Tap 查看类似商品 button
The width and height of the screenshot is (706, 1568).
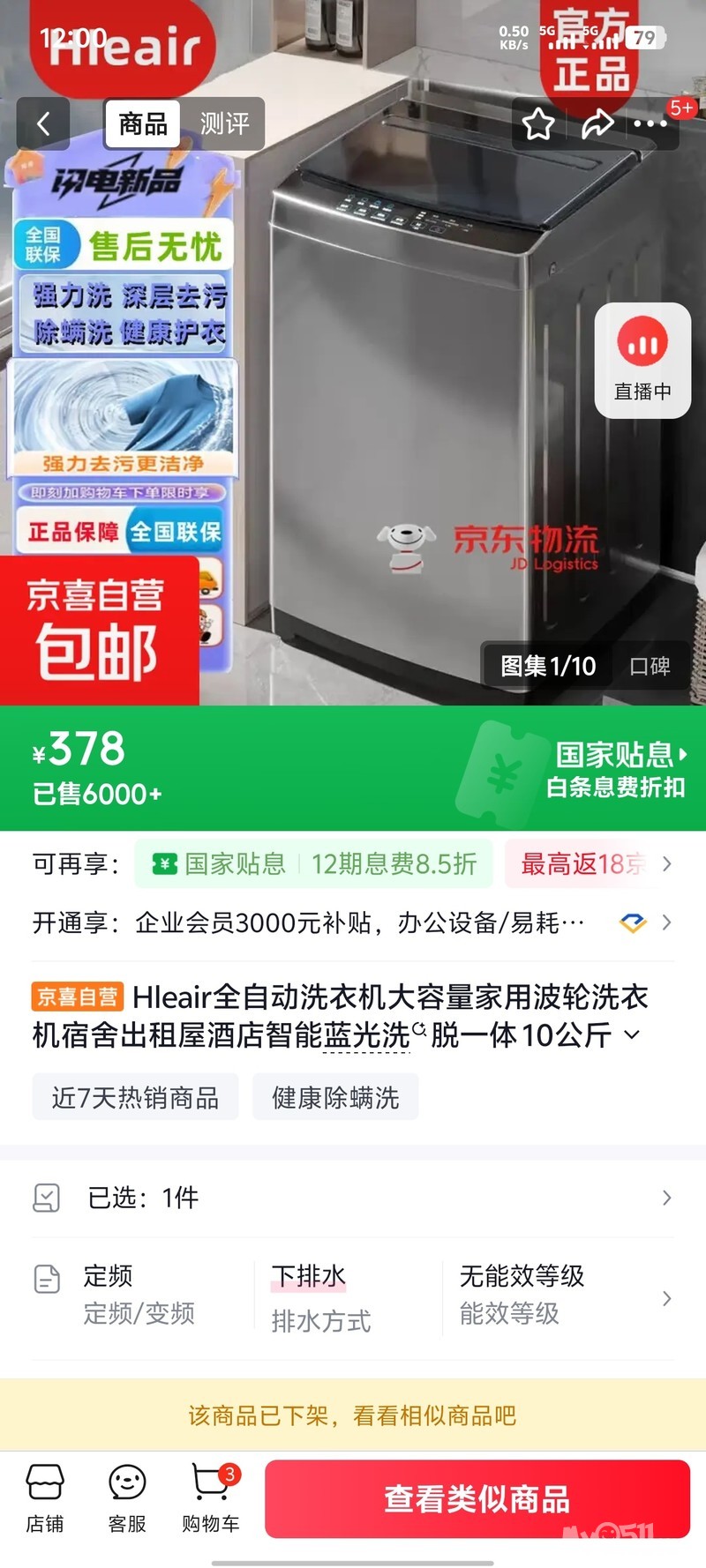point(477,1498)
